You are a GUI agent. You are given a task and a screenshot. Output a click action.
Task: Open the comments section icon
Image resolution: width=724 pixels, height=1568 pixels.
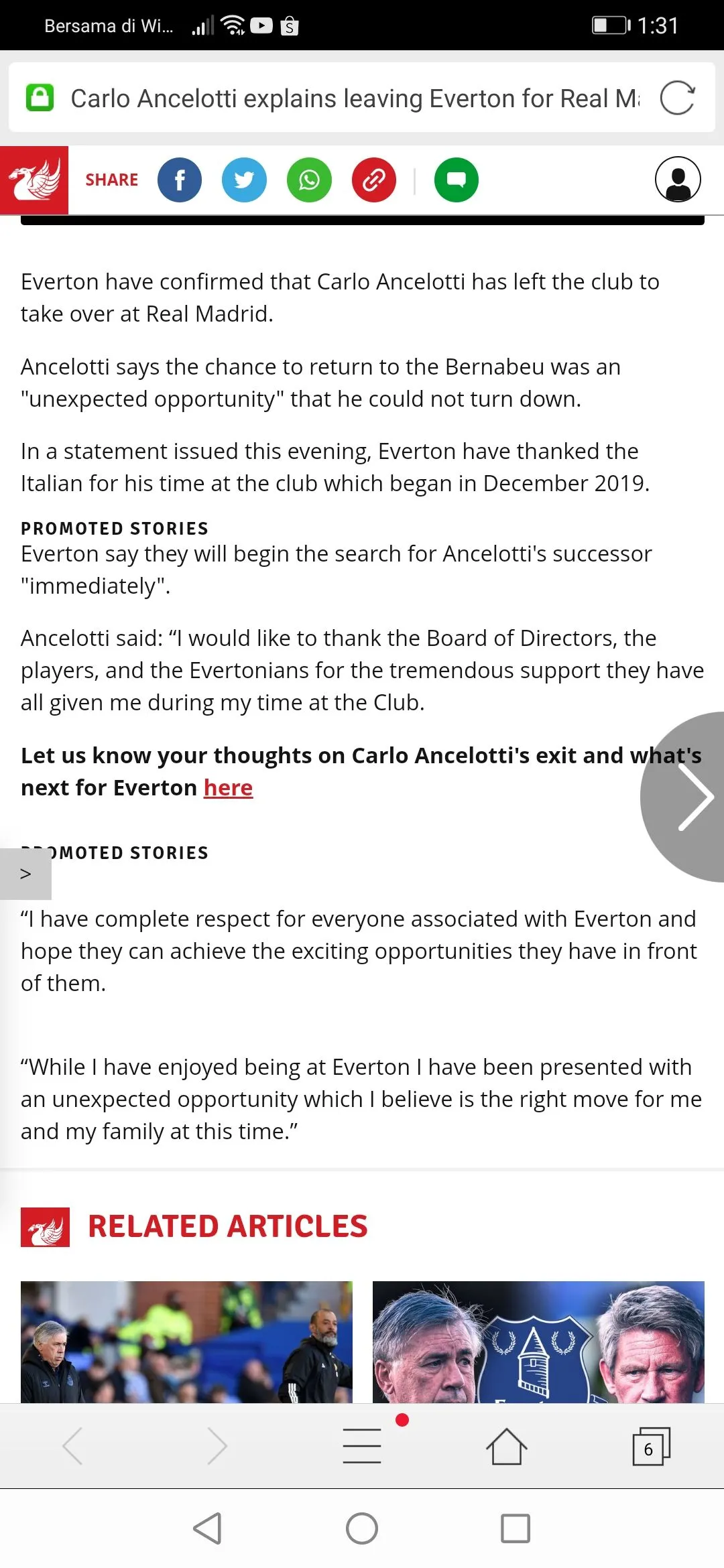pos(456,180)
